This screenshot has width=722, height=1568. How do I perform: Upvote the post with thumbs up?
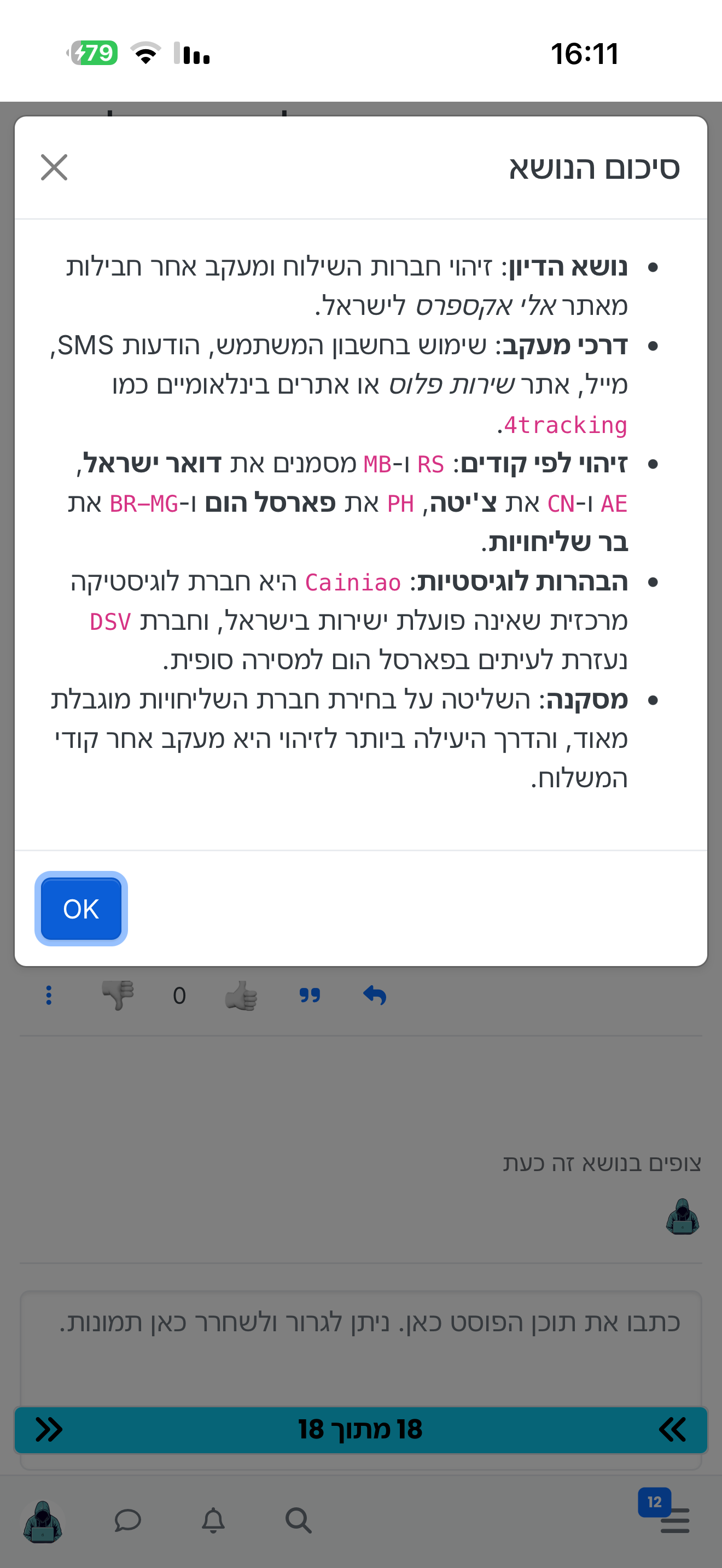pyautogui.click(x=241, y=996)
